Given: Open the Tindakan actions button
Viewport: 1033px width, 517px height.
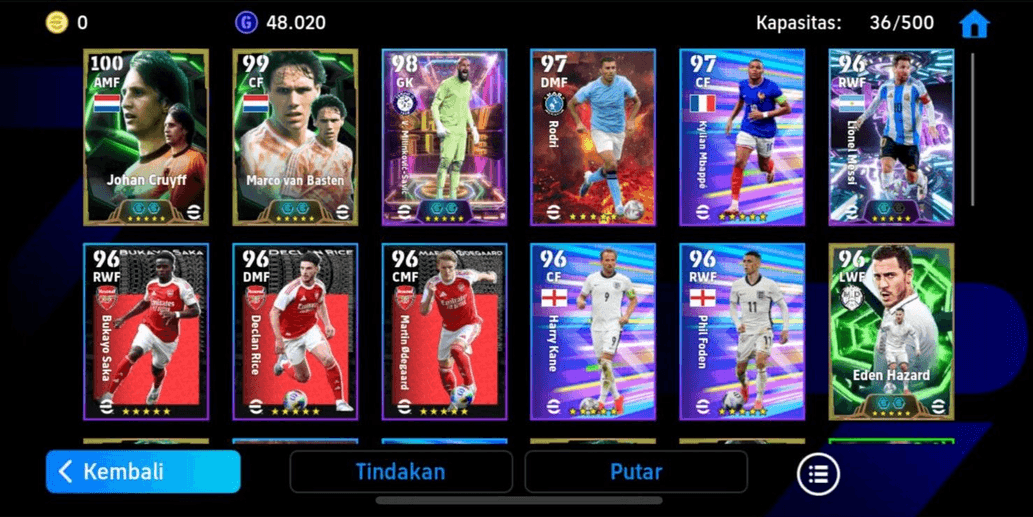Looking at the screenshot, I should pos(401,472).
